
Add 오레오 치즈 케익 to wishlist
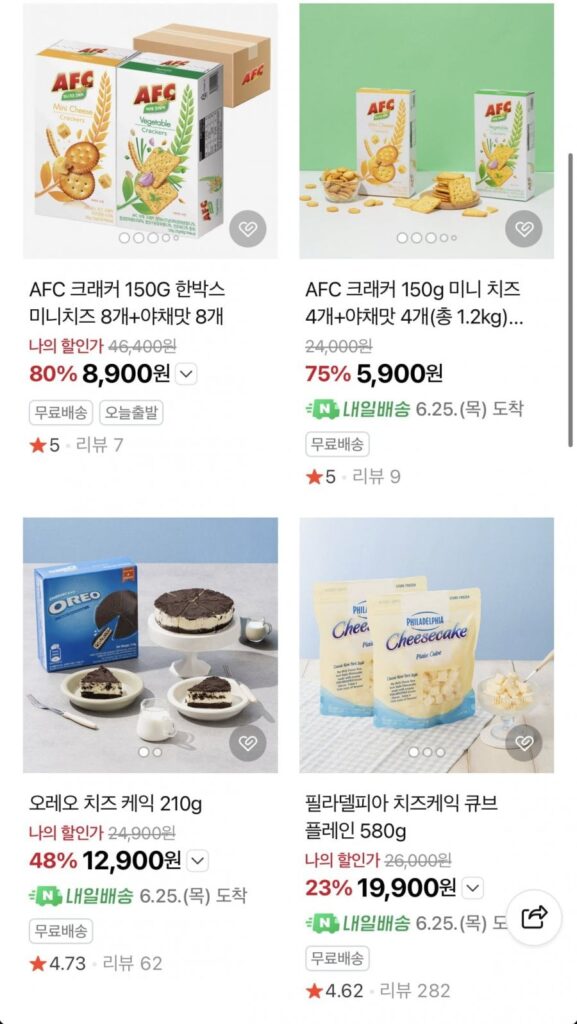coord(248,743)
